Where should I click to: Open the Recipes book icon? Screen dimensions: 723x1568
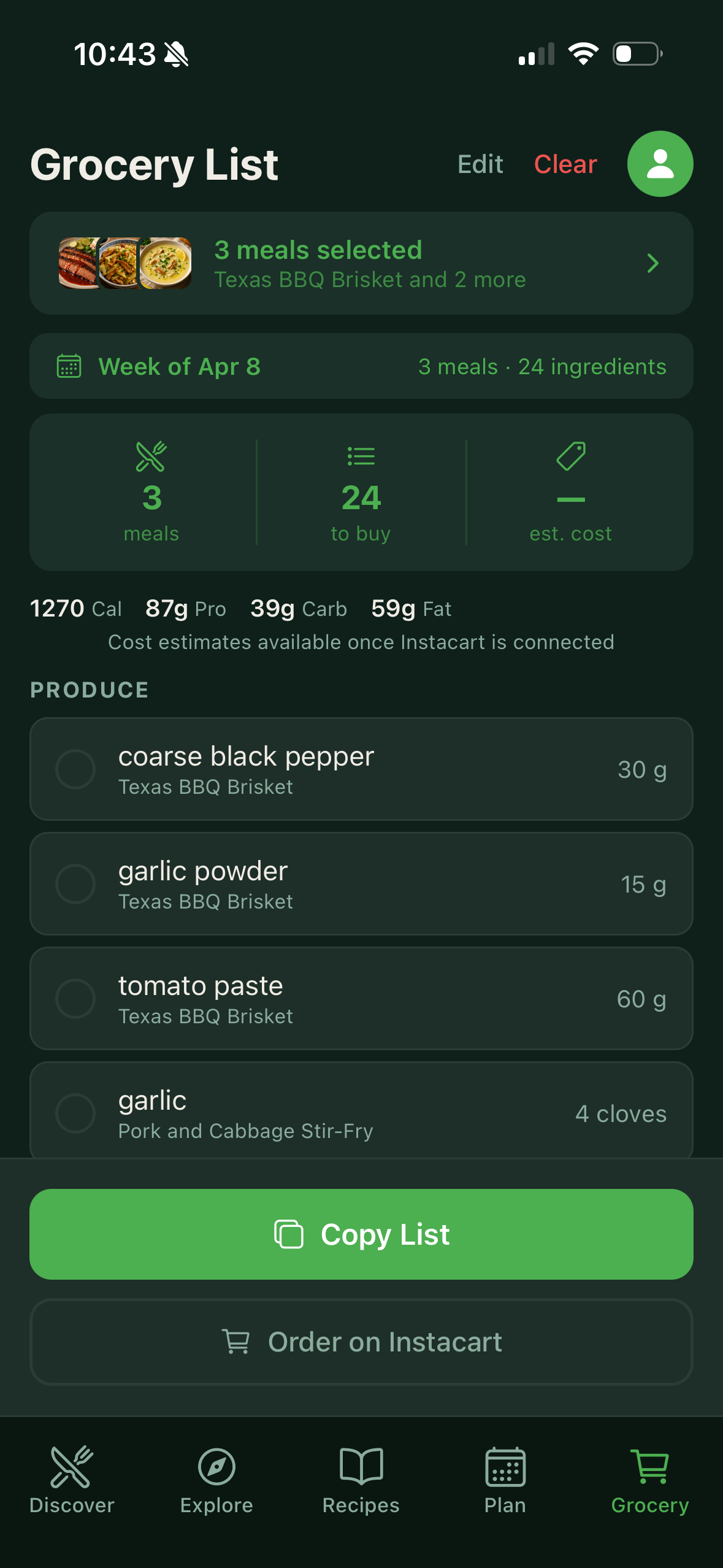click(x=361, y=1477)
